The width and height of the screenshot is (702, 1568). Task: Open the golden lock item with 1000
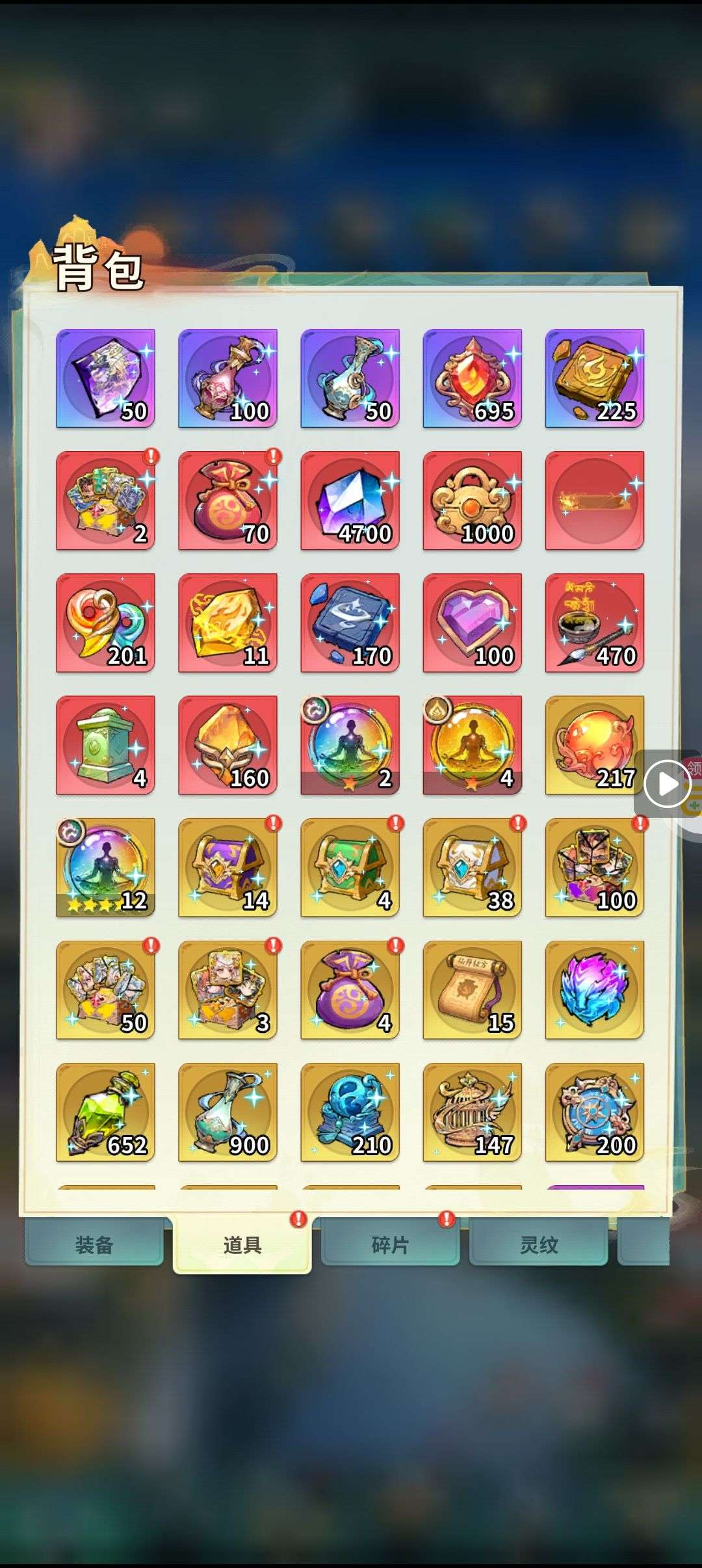[472, 501]
